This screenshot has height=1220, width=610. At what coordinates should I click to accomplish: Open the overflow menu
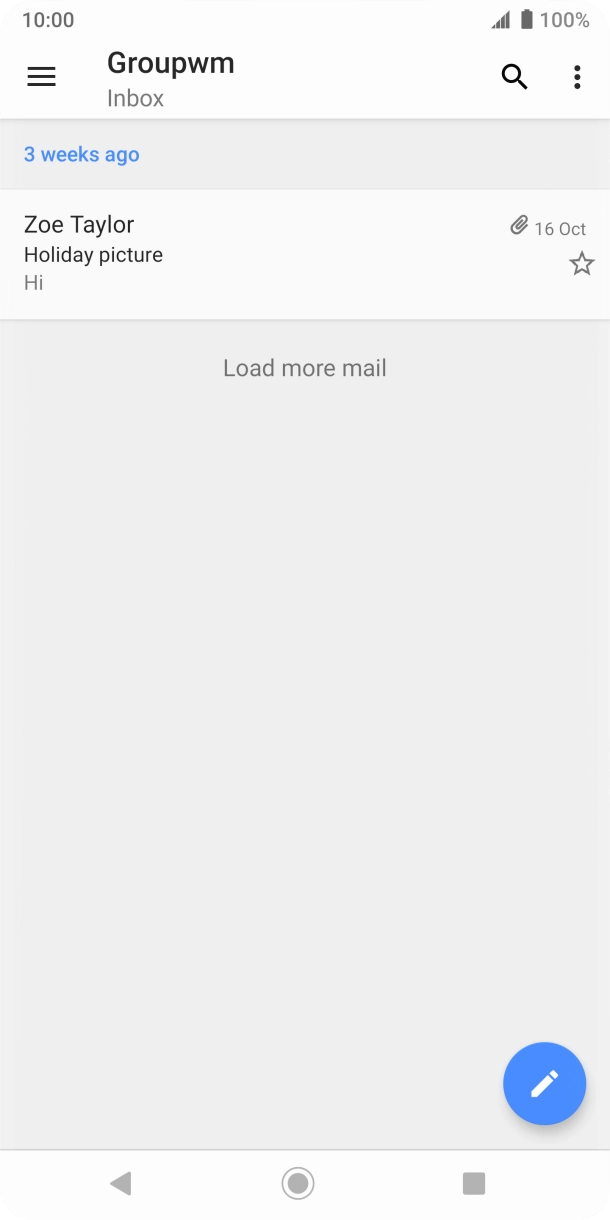[577, 77]
